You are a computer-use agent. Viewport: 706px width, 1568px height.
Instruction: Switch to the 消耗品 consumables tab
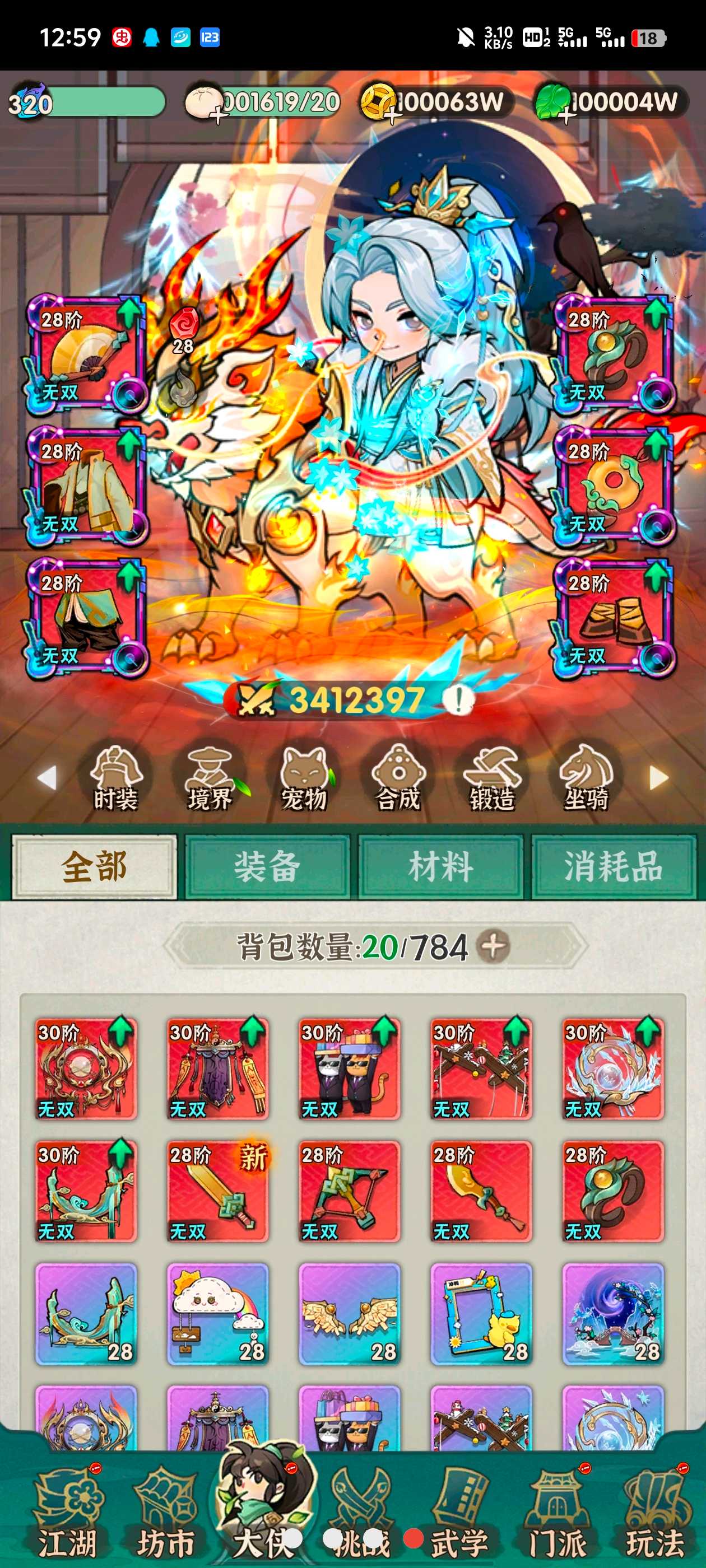coord(614,867)
